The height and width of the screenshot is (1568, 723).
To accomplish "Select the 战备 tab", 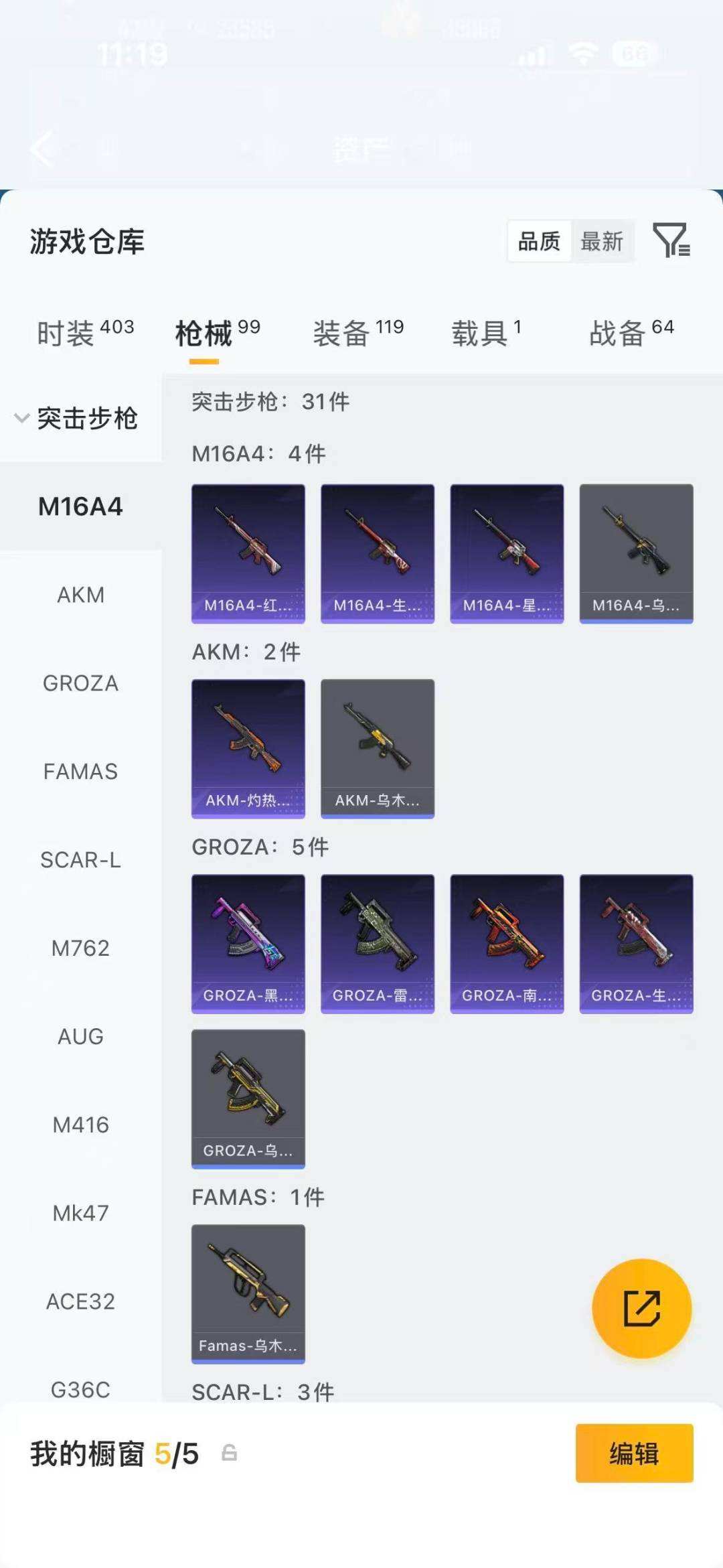I will point(631,332).
